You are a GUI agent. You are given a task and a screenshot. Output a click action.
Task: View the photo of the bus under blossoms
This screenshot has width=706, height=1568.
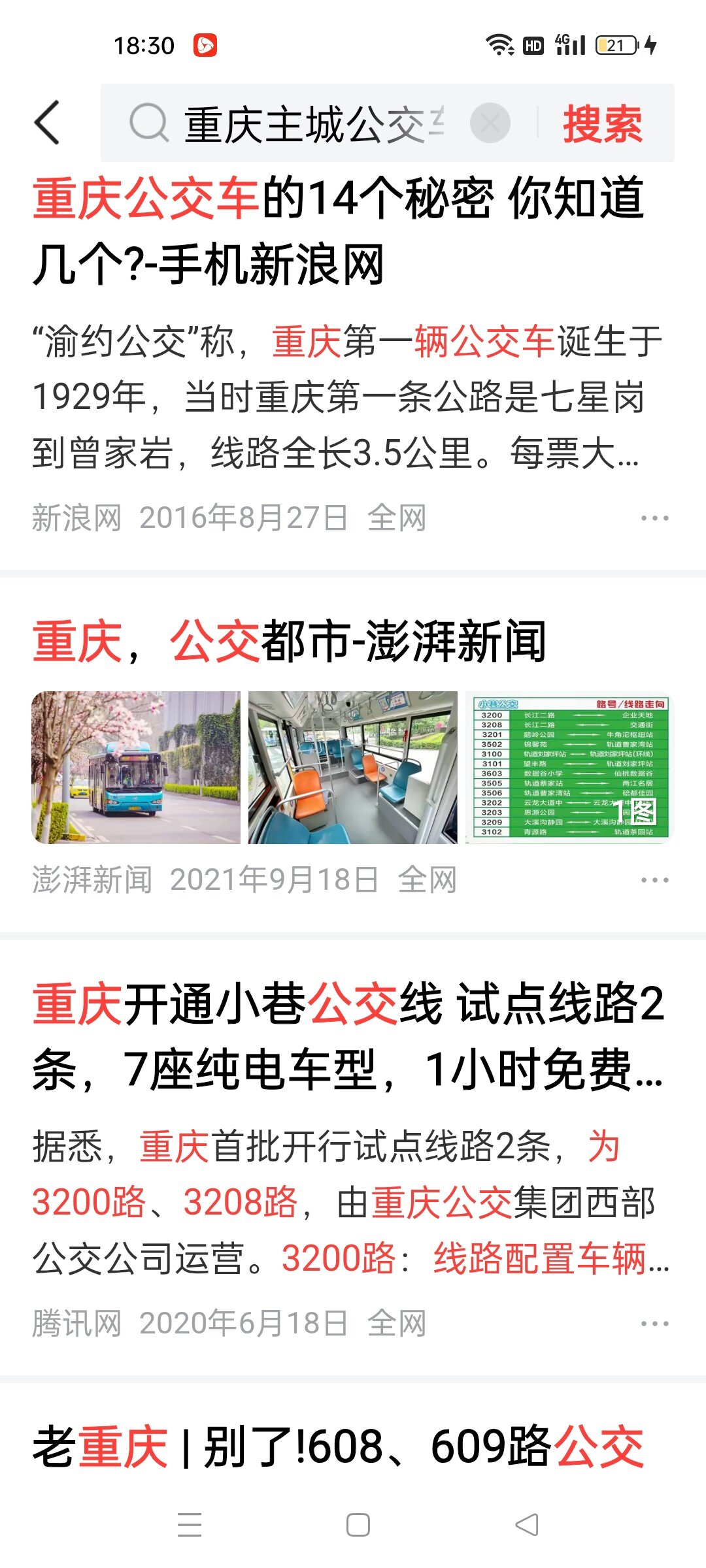pyautogui.click(x=136, y=767)
